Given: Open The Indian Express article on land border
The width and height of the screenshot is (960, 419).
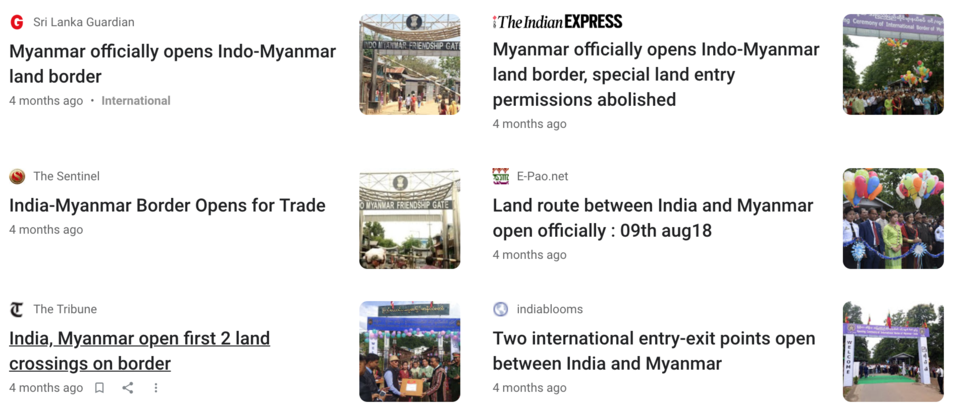Looking at the screenshot, I should 656,75.
